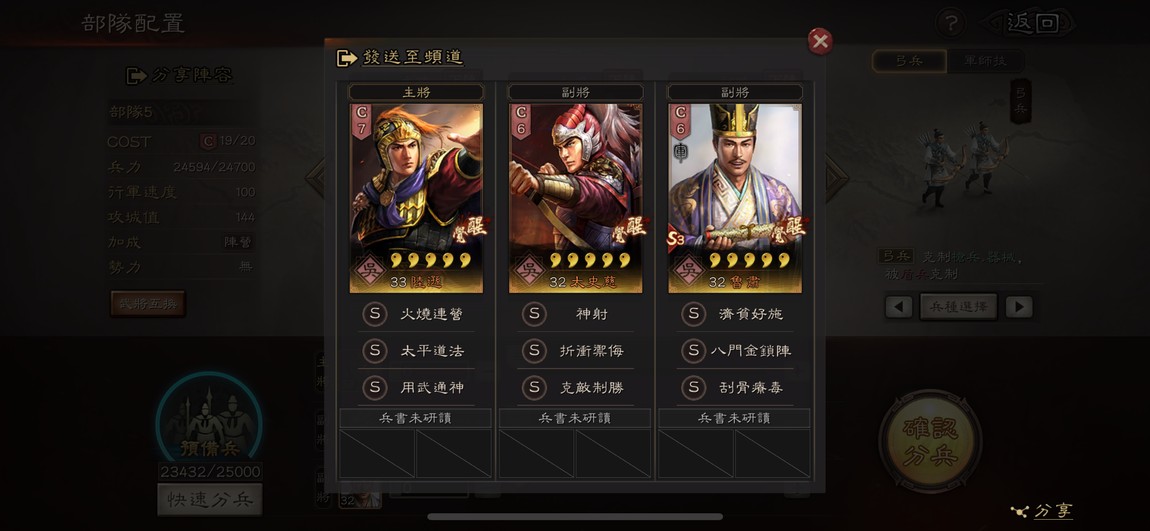
Task: Confirm troop allocation with 確認分兵
Action: pyautogui.click(x=929, y=440)
